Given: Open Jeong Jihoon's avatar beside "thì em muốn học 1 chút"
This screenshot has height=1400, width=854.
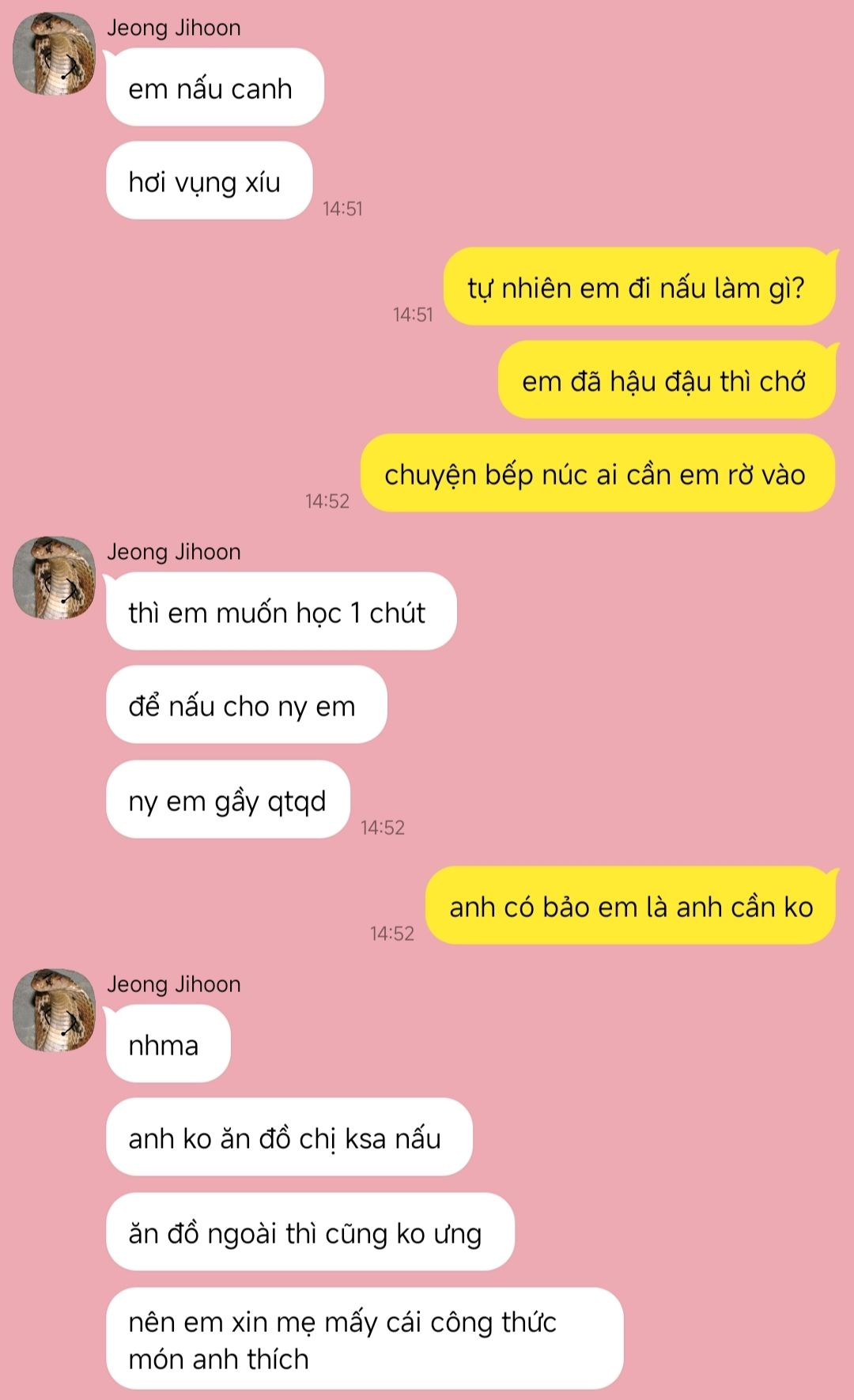Looking at the screenshot, I should pyautogui.click(x=54, y=578).
